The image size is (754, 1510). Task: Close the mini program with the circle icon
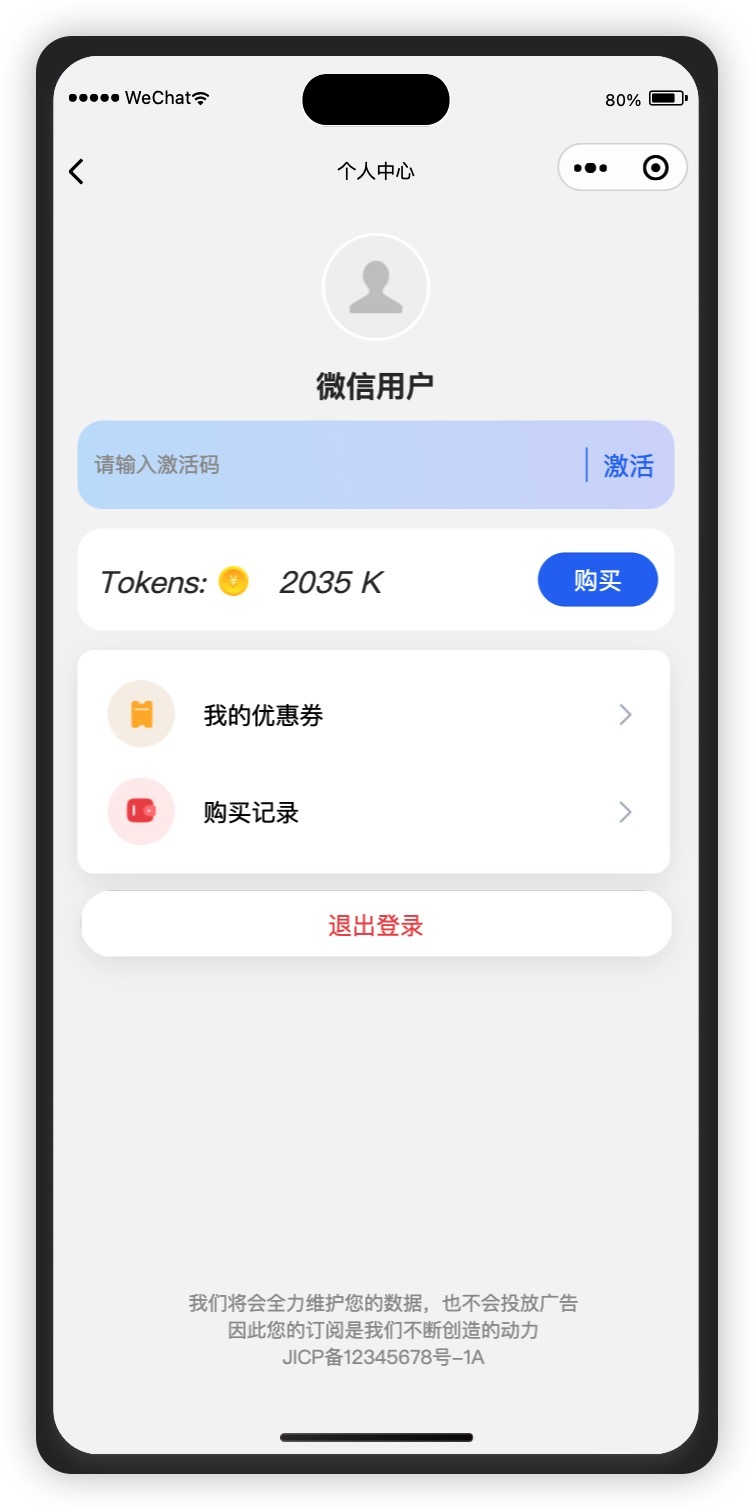tap(655, 168)
